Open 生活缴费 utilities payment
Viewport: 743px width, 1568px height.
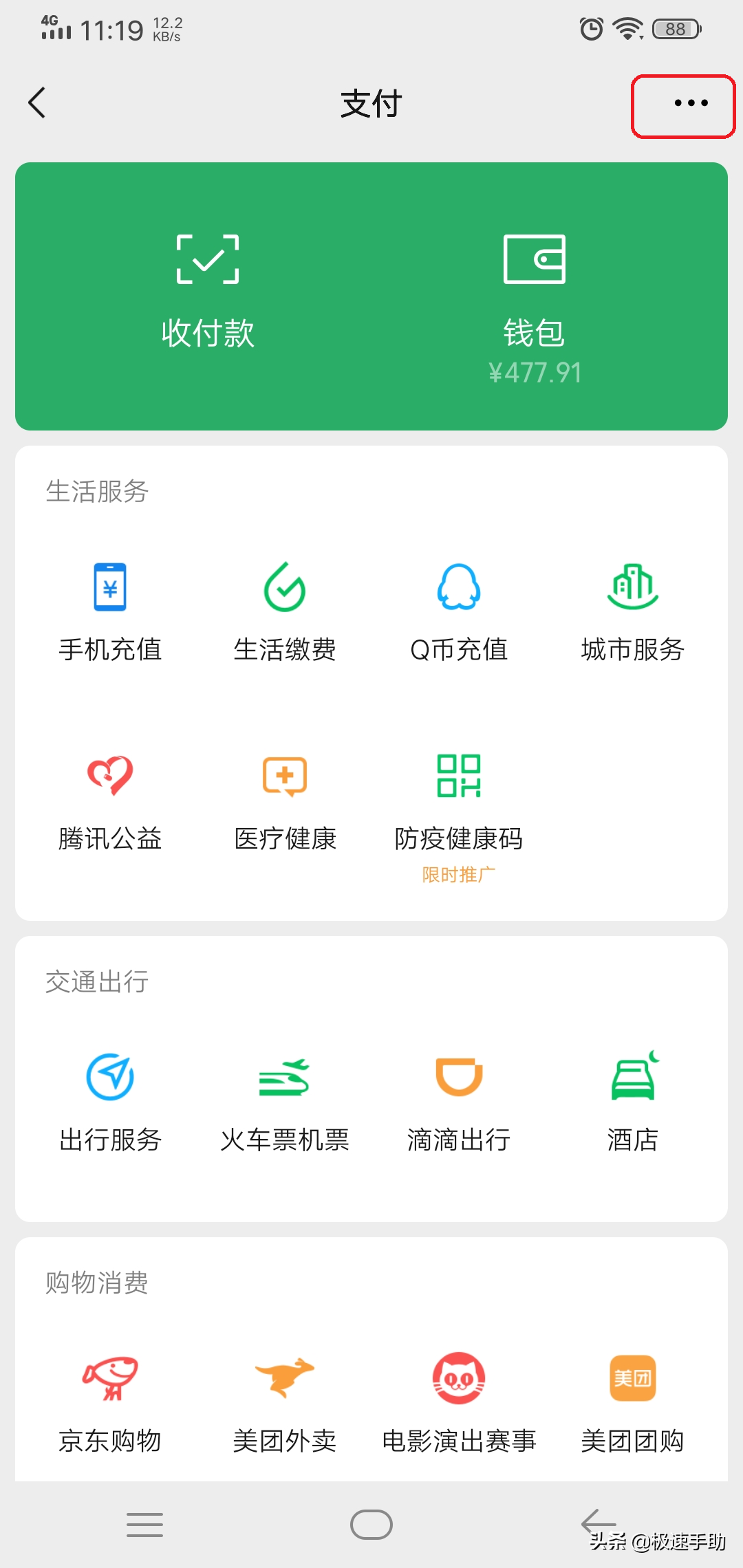pyautogui.click(x=284, y=612)
